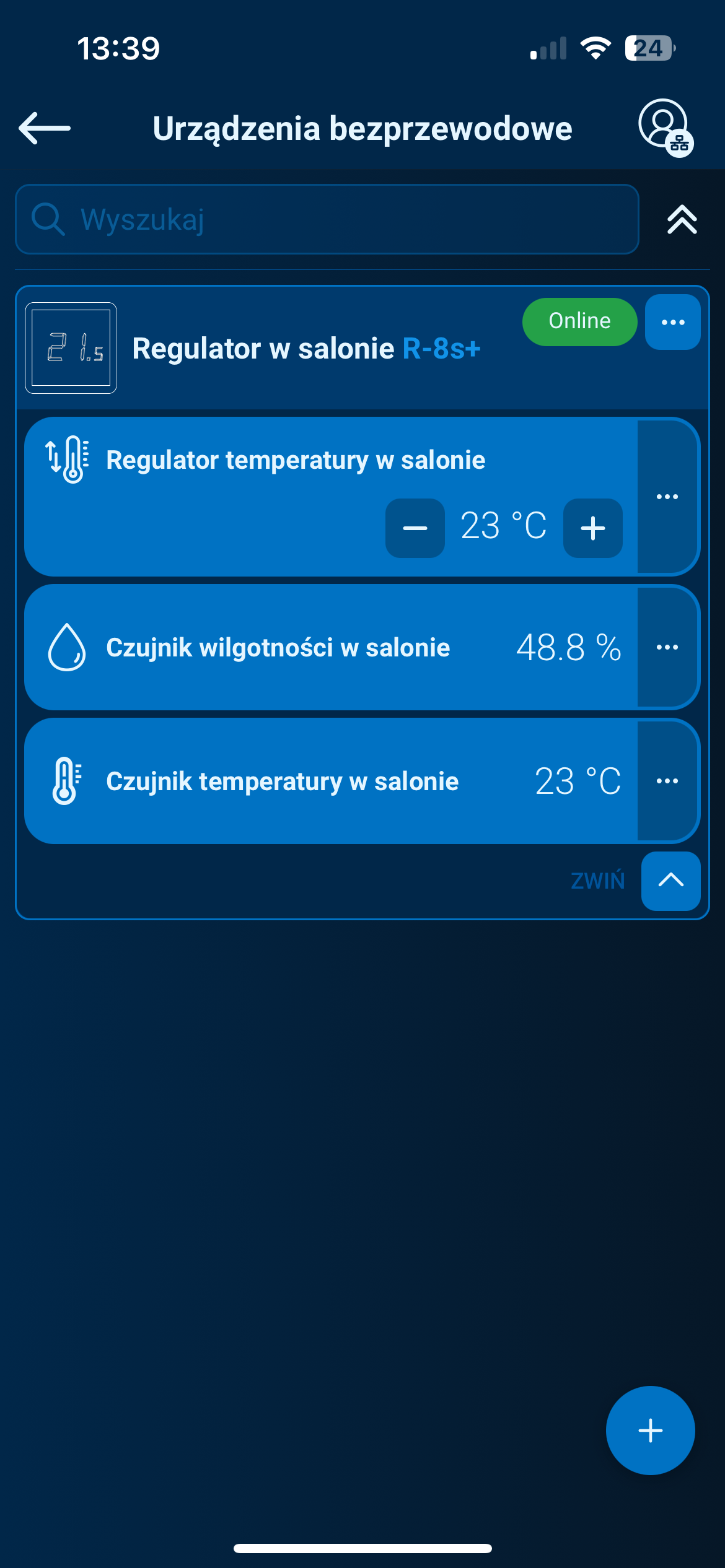Collapse all devices with double chevron
725x1568 pixels.
(682, 219)
